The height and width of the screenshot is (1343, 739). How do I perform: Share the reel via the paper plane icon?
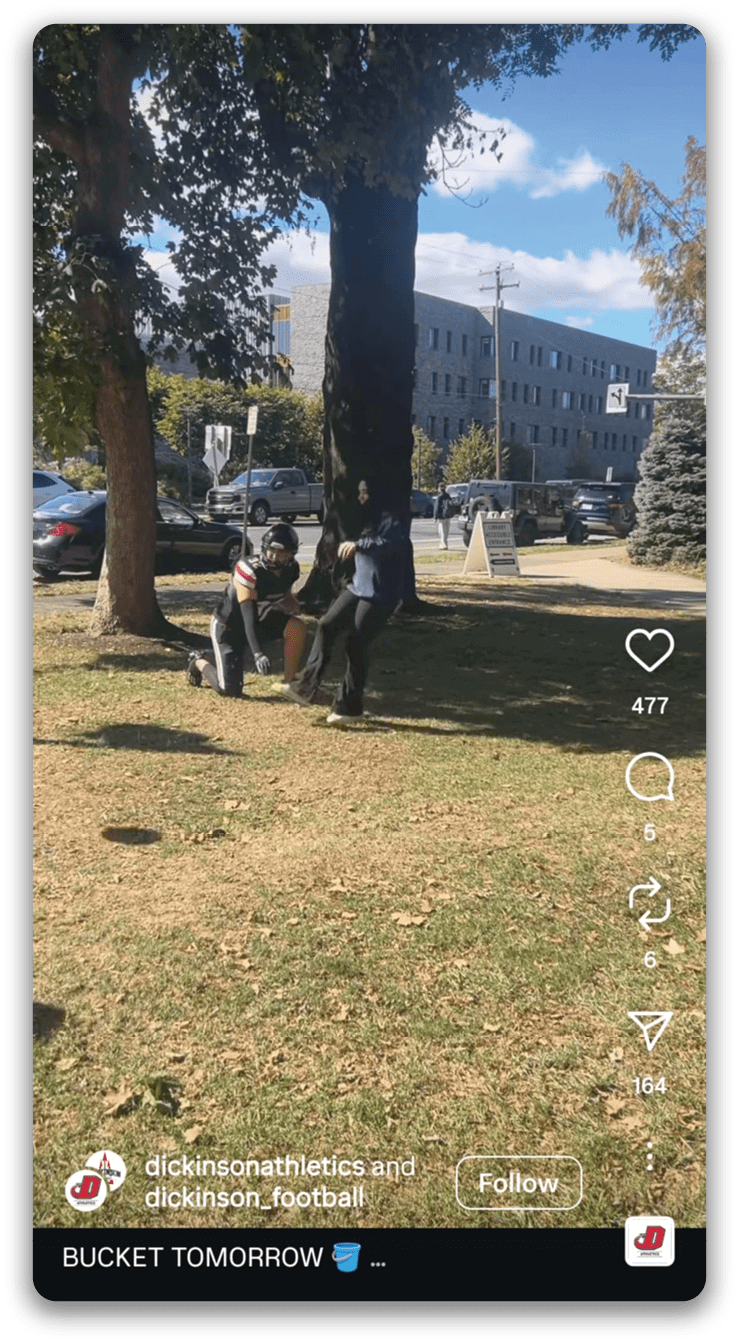pyautogui.click(x=649, y=1030)
